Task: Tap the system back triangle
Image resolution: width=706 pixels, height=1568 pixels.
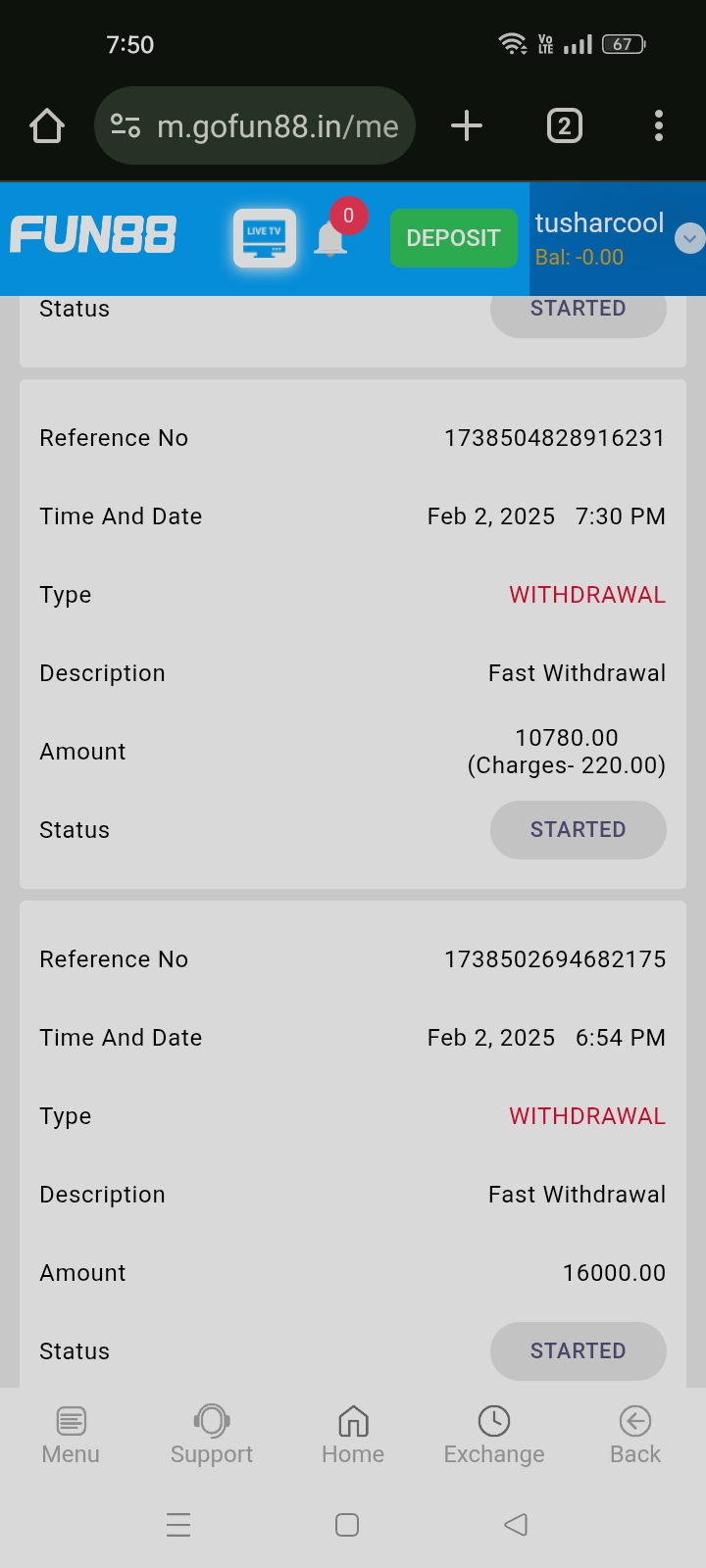Action: point(516,1525)
